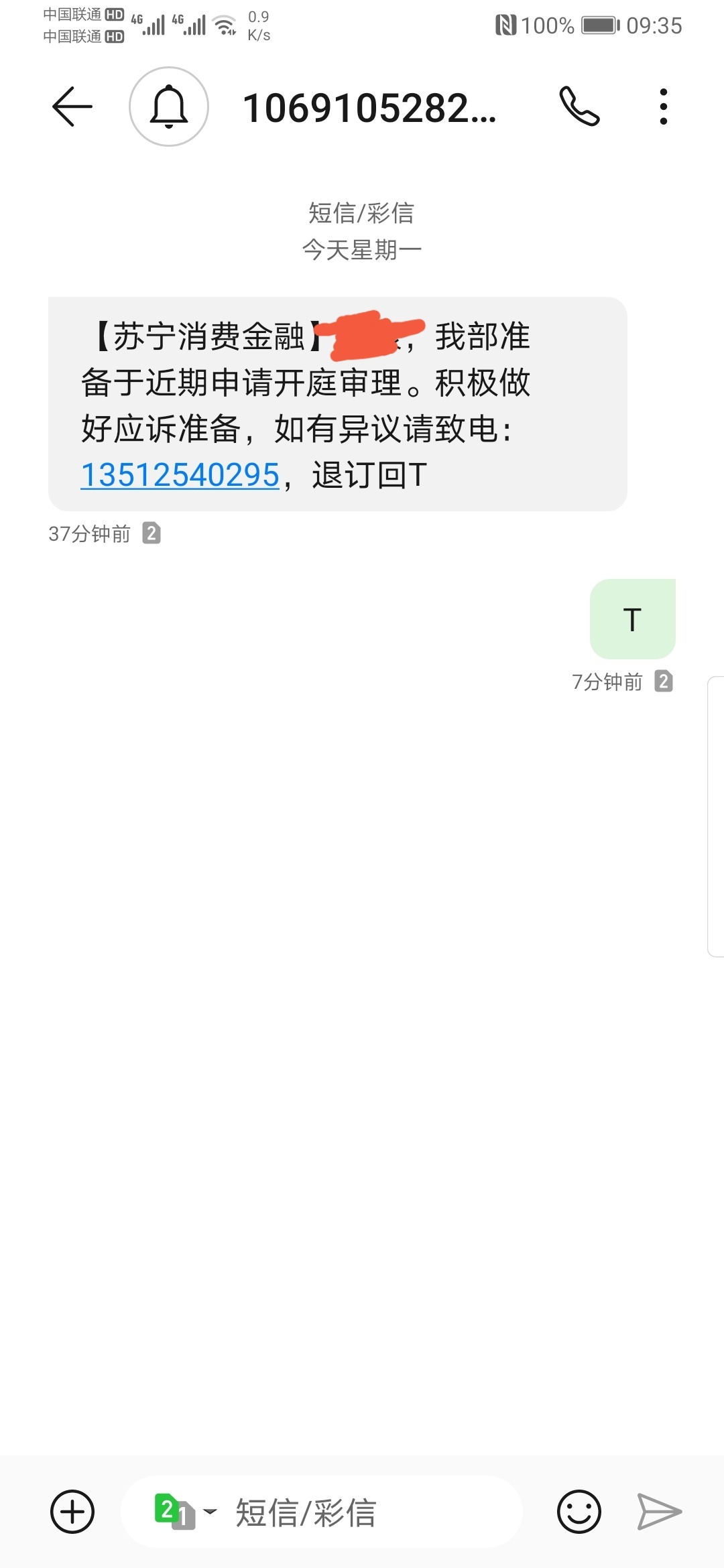
Task: Tap the phone number link 13512540295
Action: coord(180,474)
